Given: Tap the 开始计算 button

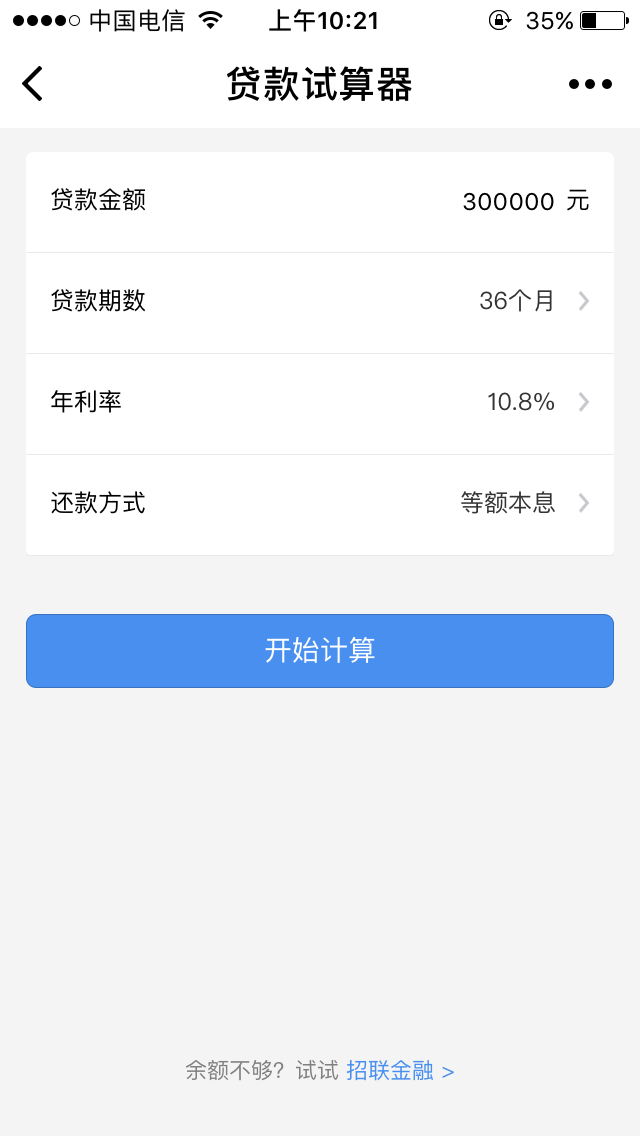Looking at the screenshot, I should point(320,651).
